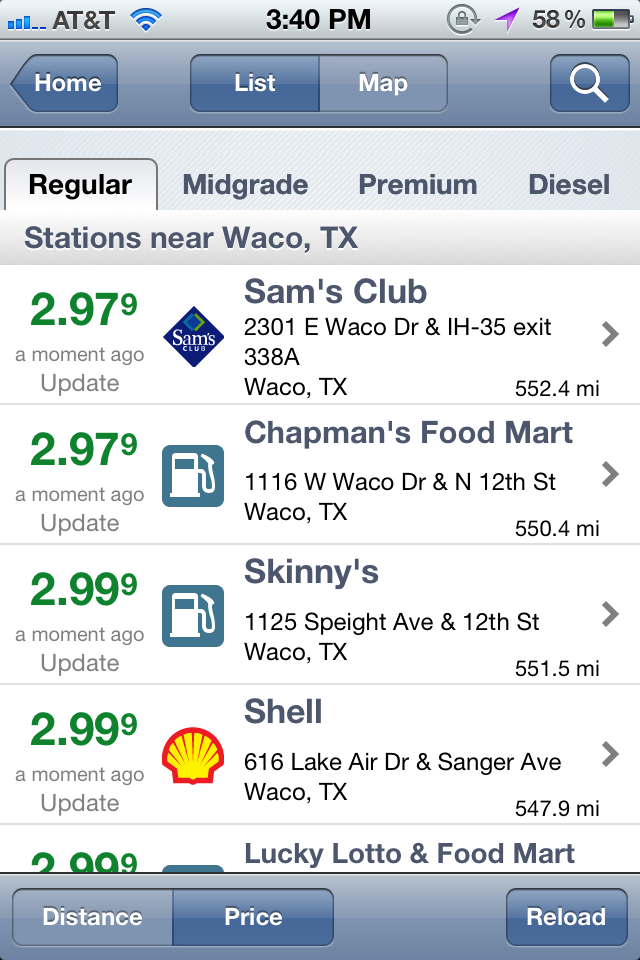Open the search magnifier icon
The height and width of the screenshot is (960, 640).
[x=589, y=83]
